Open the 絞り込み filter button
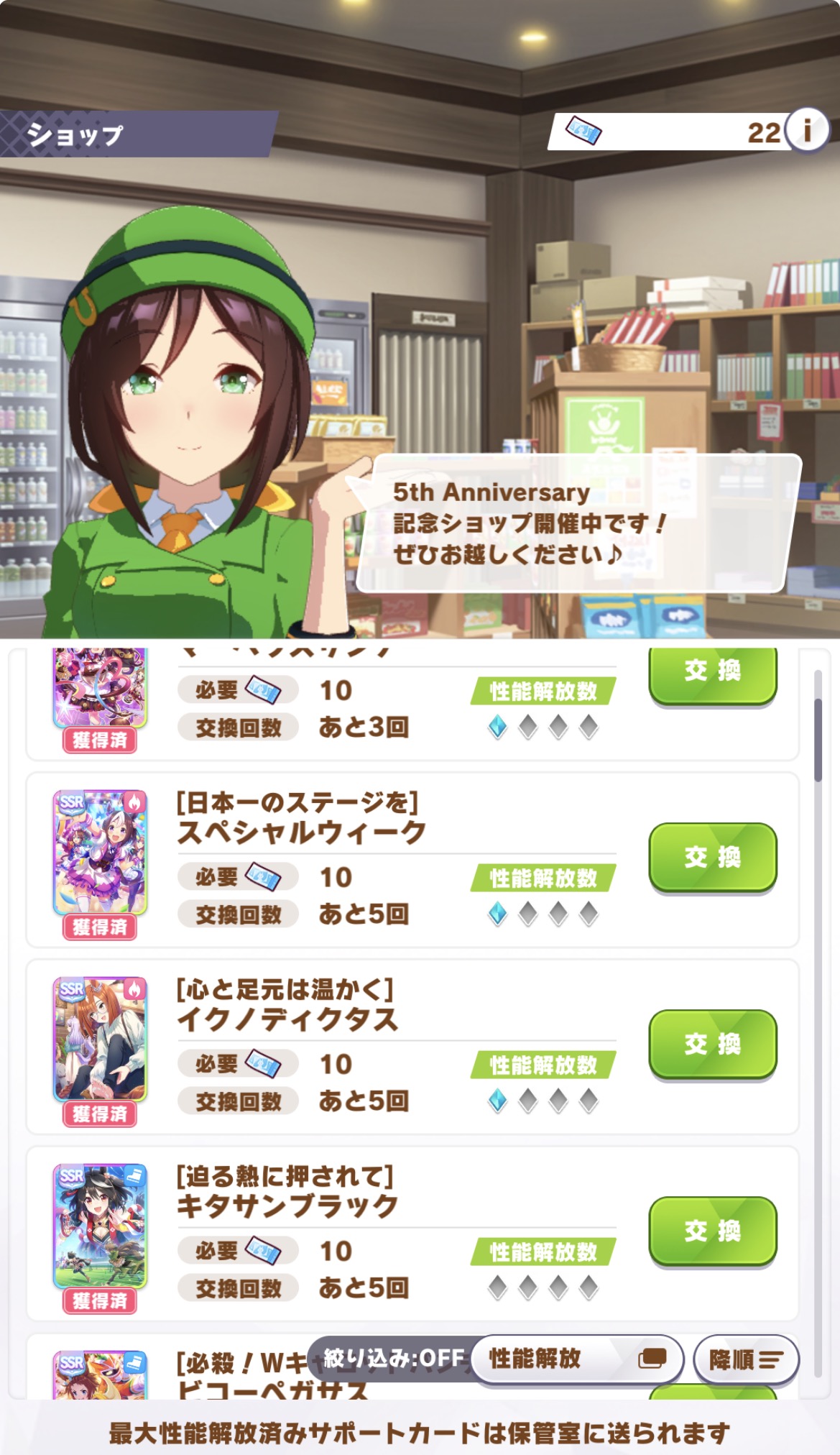Image resolution: width=840 pixels, height=1455 pixels. [x=392, y=1358]
